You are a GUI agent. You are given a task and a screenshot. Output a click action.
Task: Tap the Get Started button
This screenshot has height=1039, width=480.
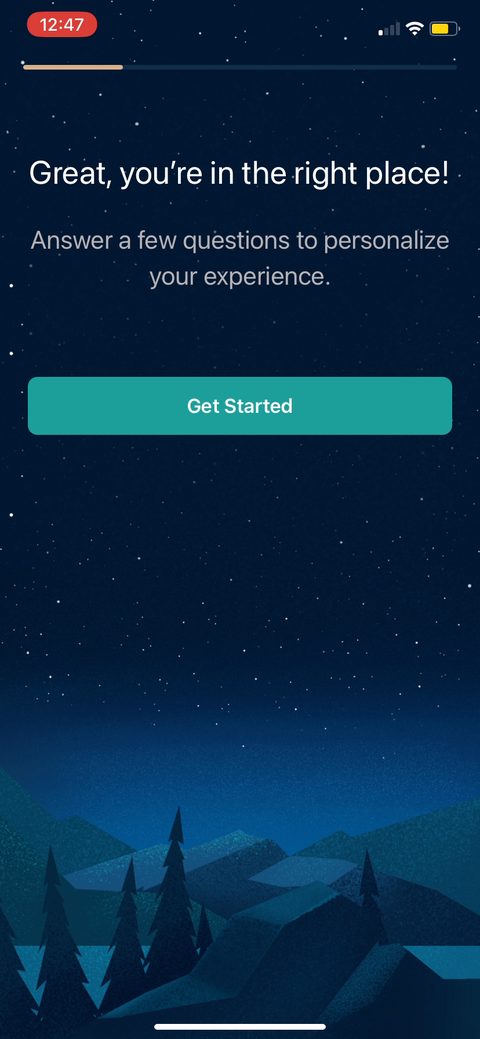pyautogui.click(x=240, y=406)
